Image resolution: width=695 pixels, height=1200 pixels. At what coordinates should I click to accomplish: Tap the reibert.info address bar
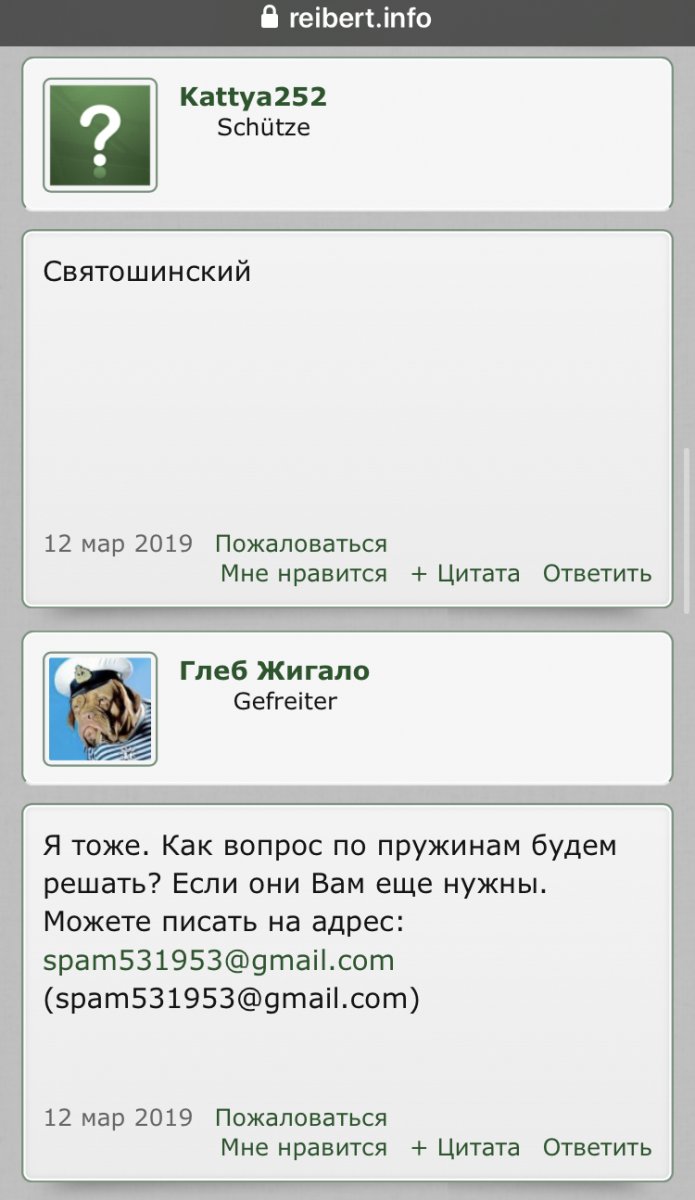click(x=347, y=18)
